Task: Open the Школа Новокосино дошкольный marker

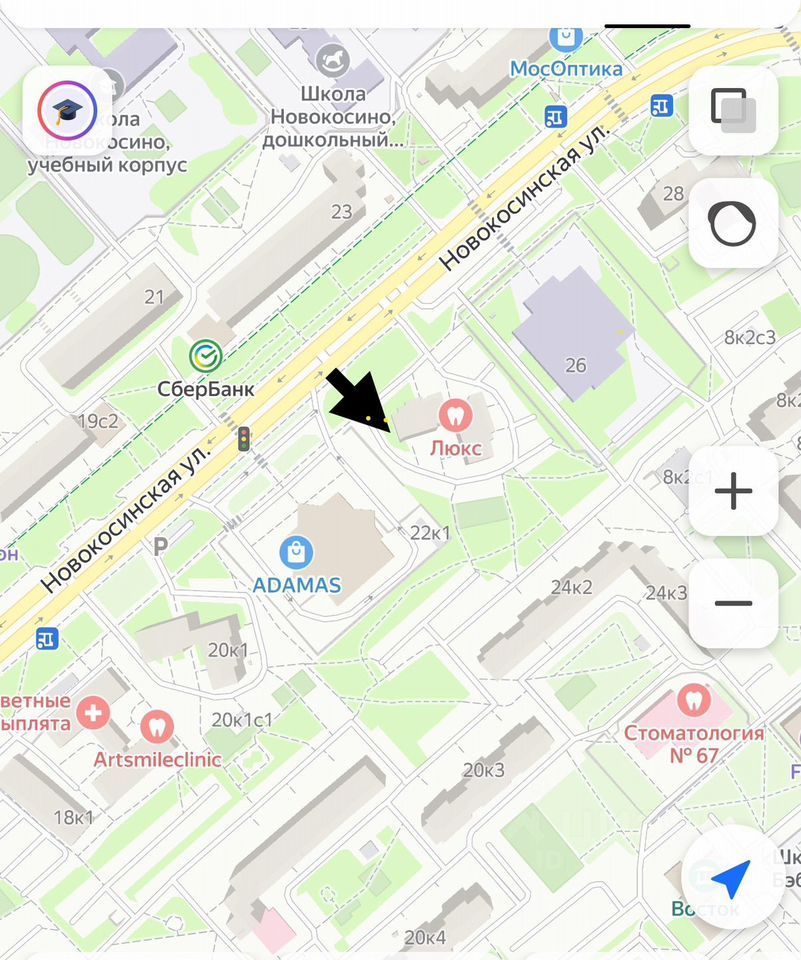Action: click(x=333, y=61)
